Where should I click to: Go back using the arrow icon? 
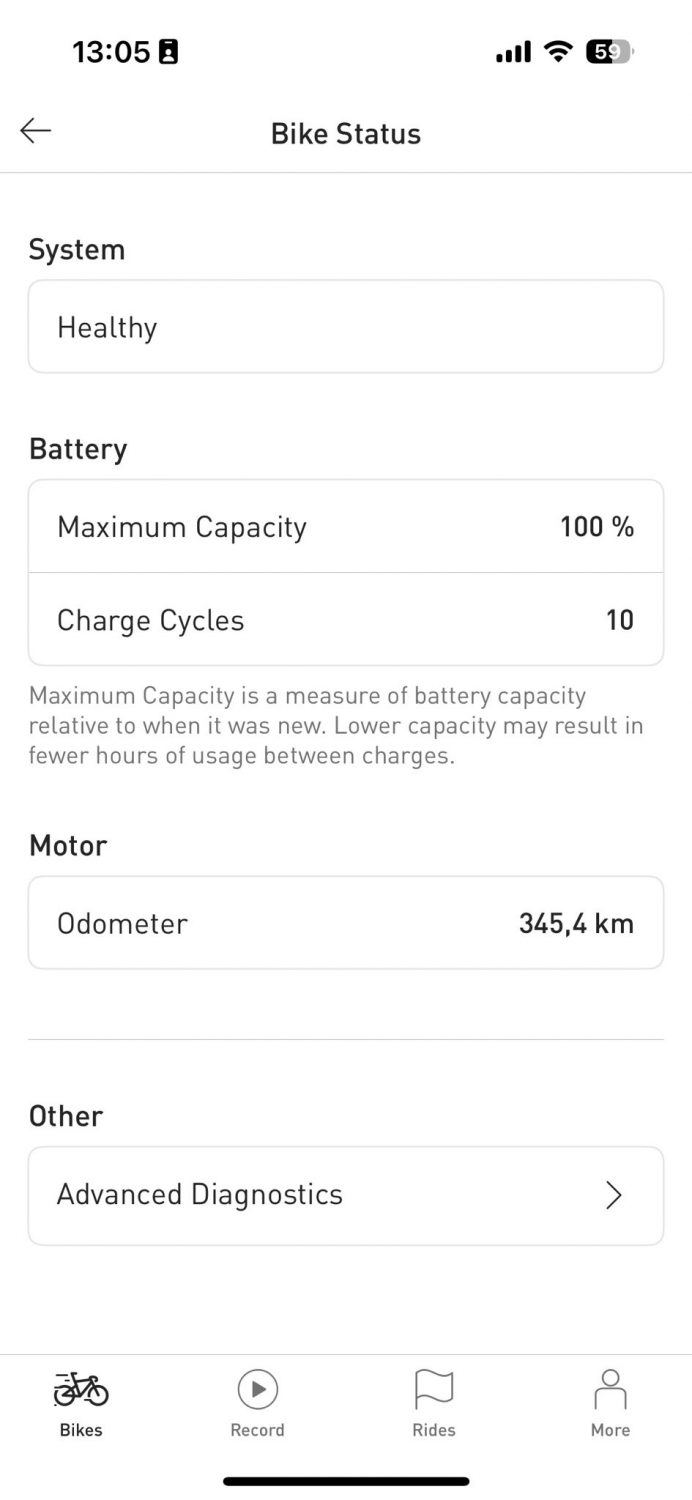(35, 131)
